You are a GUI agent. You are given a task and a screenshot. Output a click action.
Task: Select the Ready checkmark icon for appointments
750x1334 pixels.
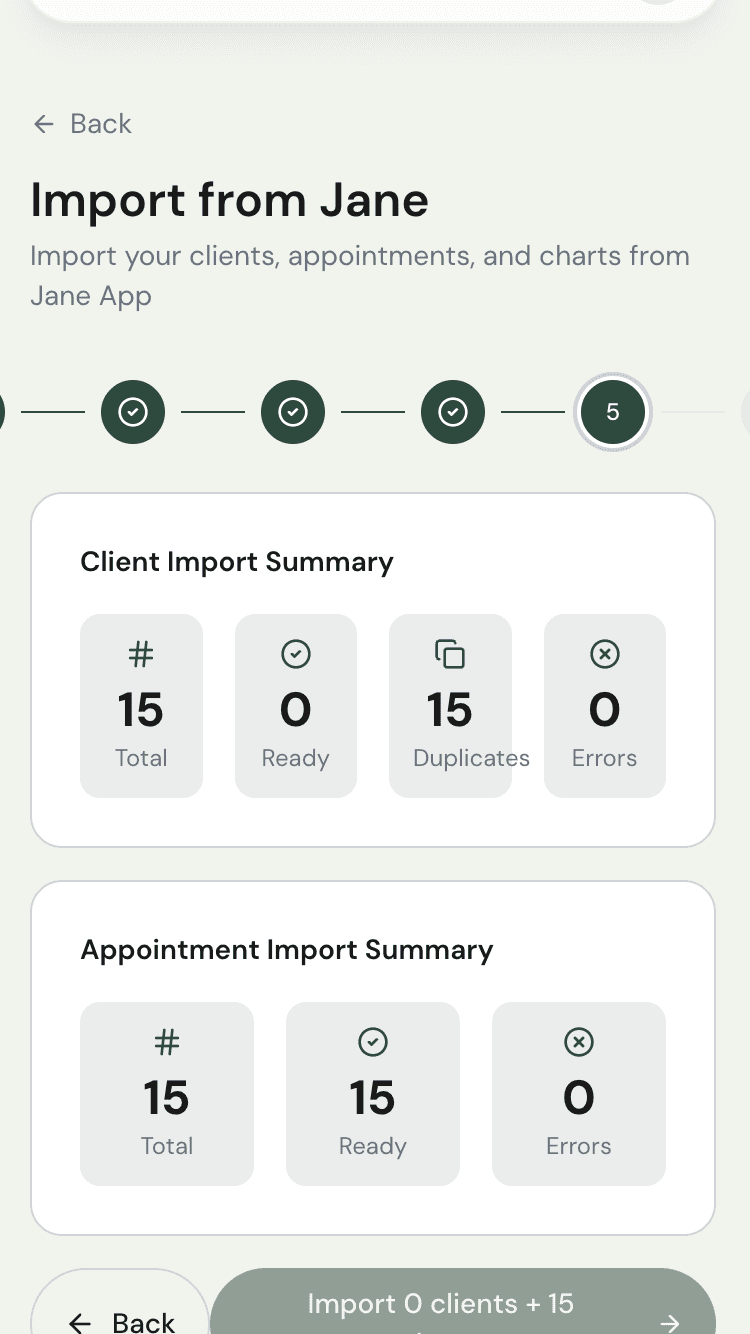(x=372, y=1042)
